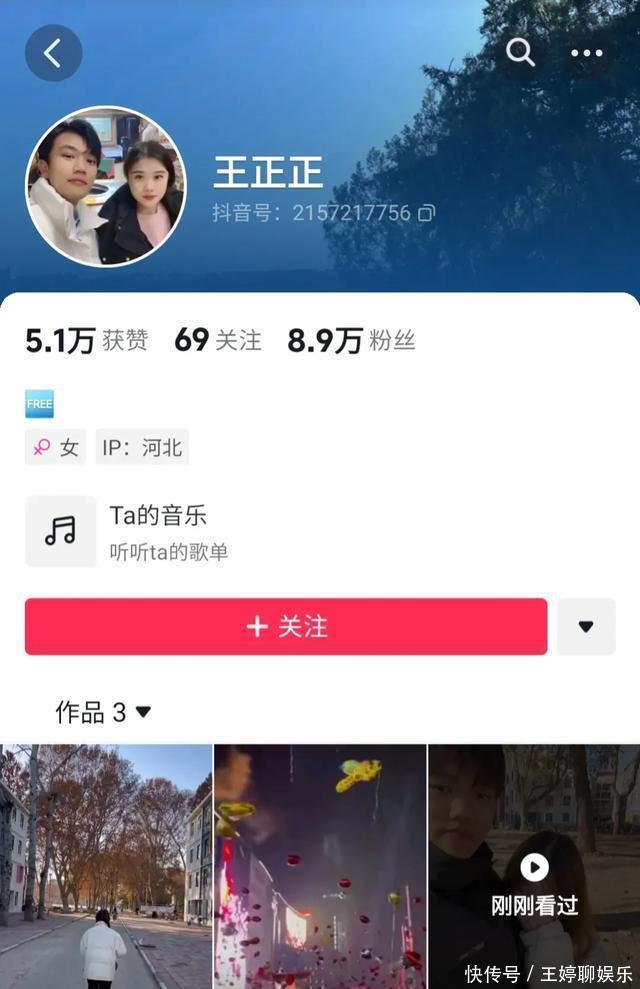
Task: Open the three-dot overflow menu
Action: coord(587,53)
